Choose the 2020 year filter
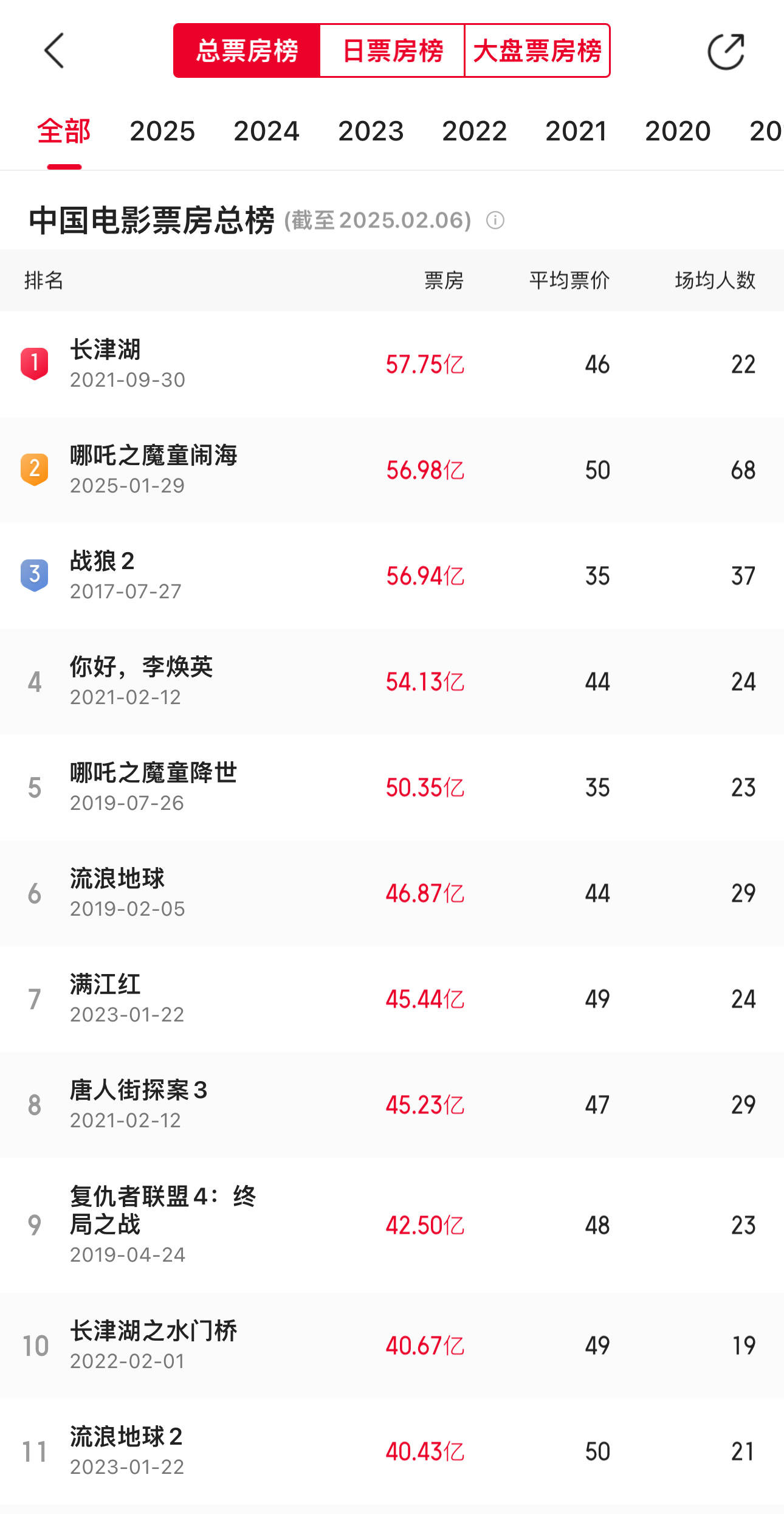The width and height of the screenshot is (784, 1514). pos(678,131)
